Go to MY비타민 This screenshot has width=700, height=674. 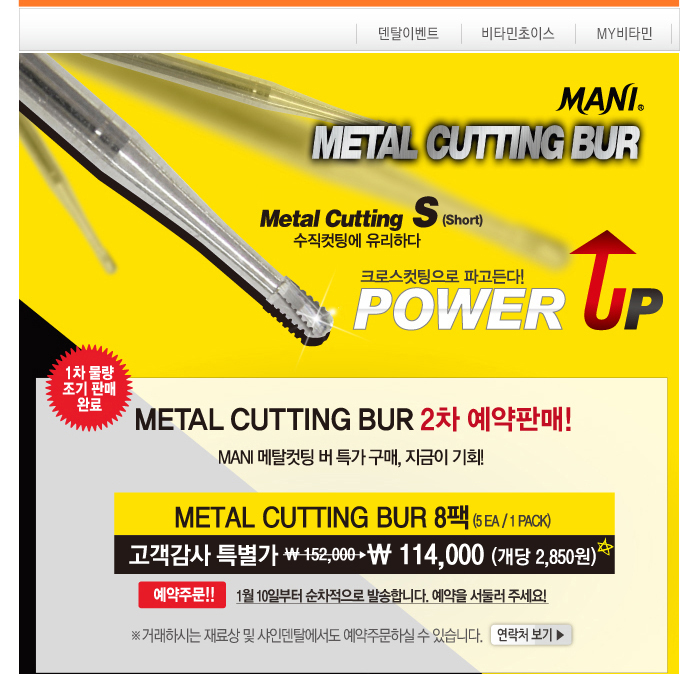(x=624, y=34)
